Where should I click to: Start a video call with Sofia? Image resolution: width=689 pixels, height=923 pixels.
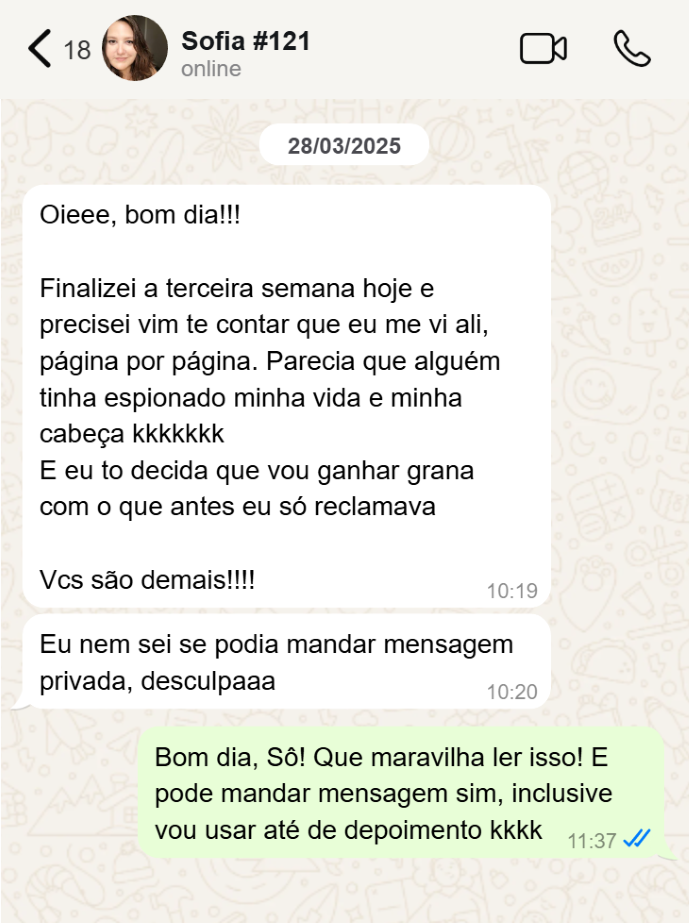pyautogui.click(x=543, y=49)
